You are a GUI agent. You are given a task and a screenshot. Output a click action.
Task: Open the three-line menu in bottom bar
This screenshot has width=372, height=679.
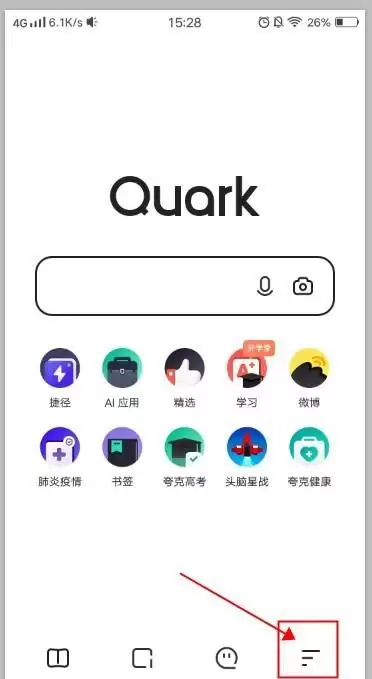tap(311, 658)
